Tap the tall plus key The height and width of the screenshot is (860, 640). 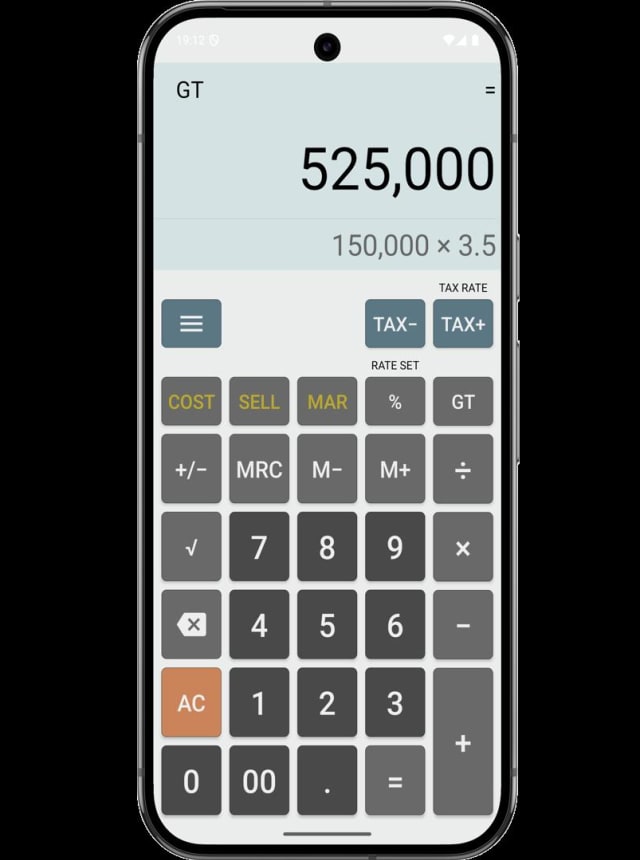[x=463, y=742]
